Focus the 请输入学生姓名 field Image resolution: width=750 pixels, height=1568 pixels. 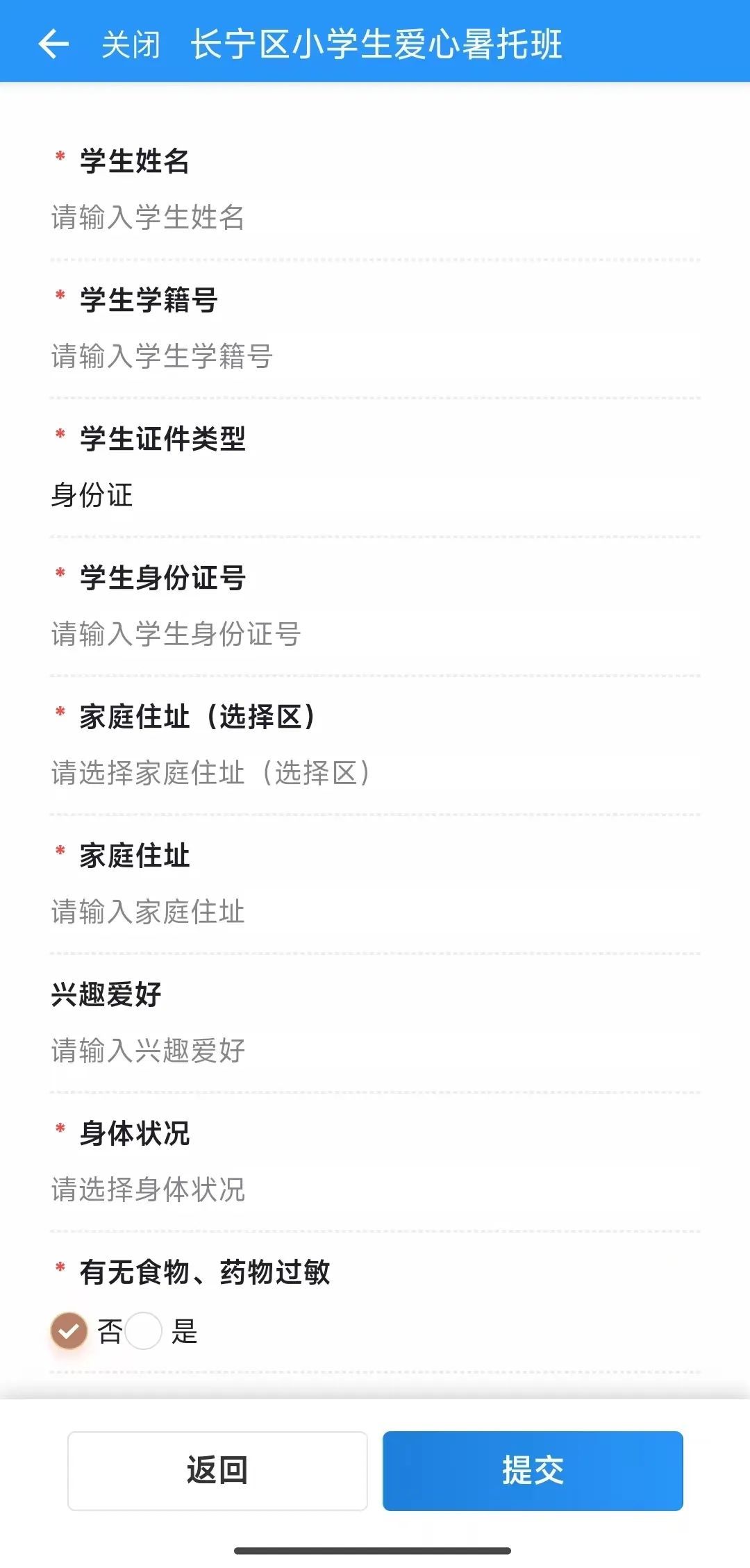coord(375,217)
